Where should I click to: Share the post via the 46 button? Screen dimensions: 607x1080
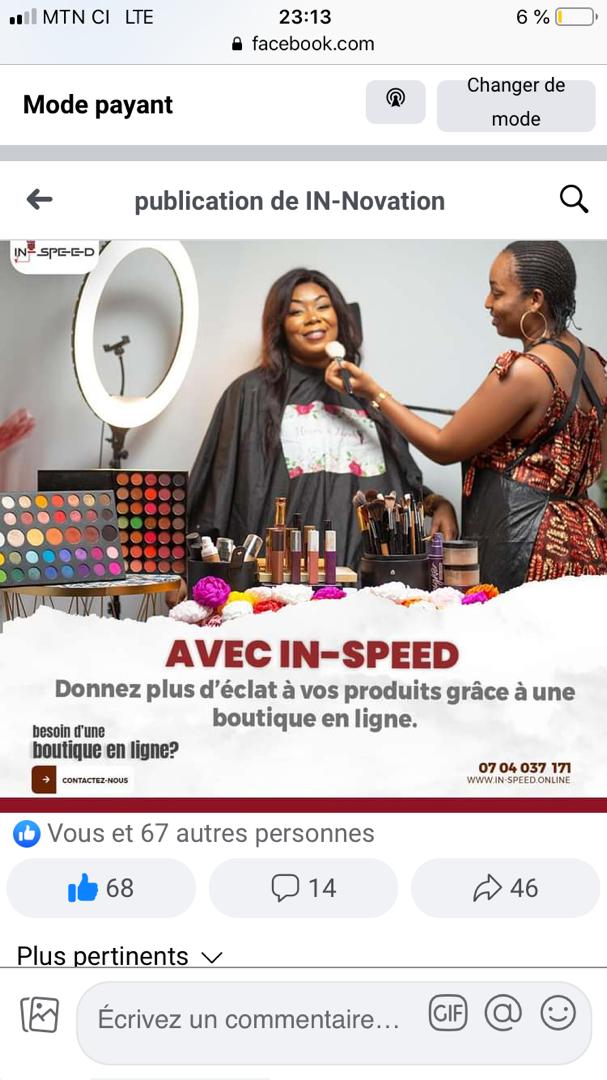click(x=506, y=888)
